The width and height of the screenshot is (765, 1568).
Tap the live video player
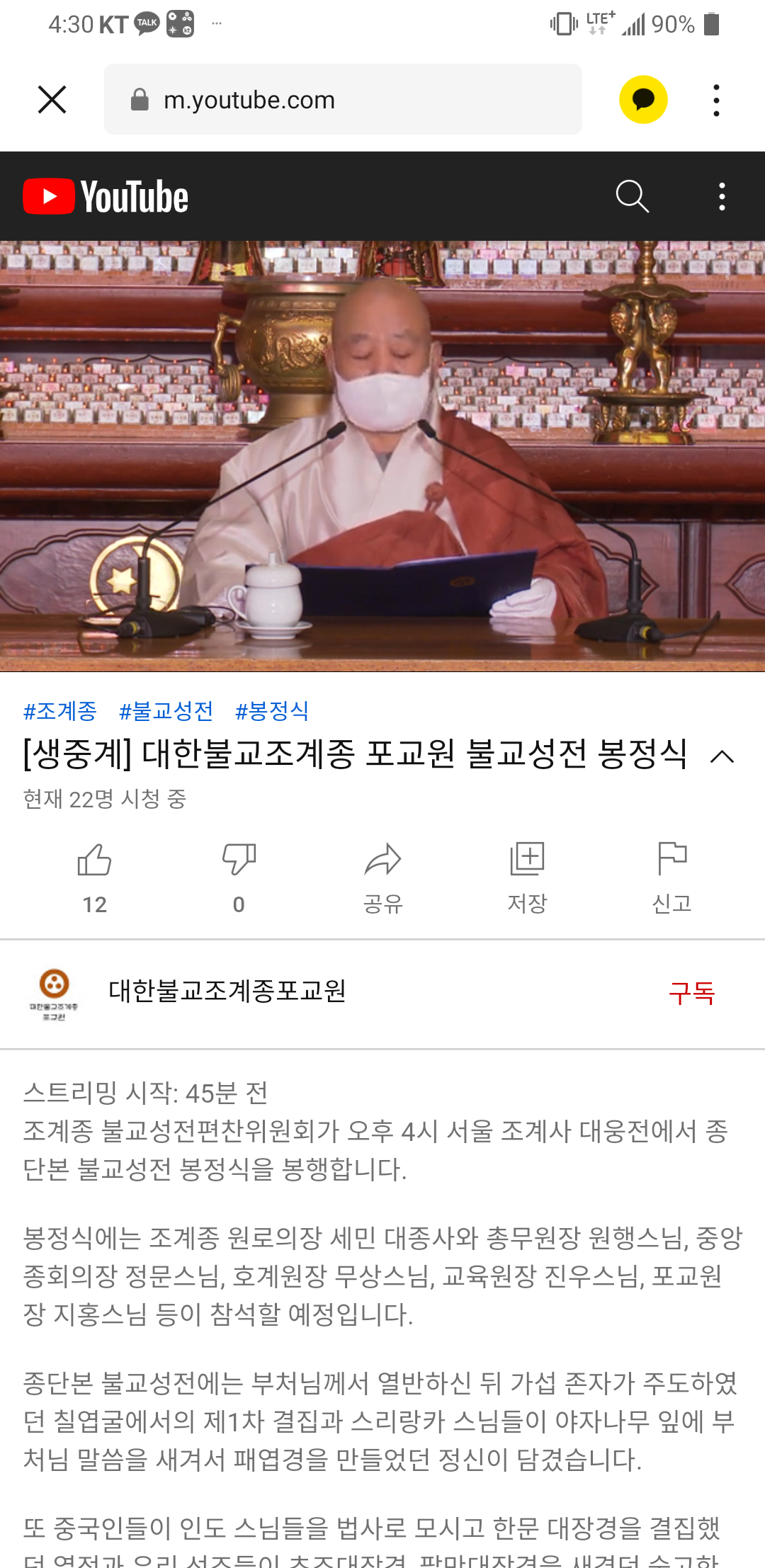click(382, 455)
